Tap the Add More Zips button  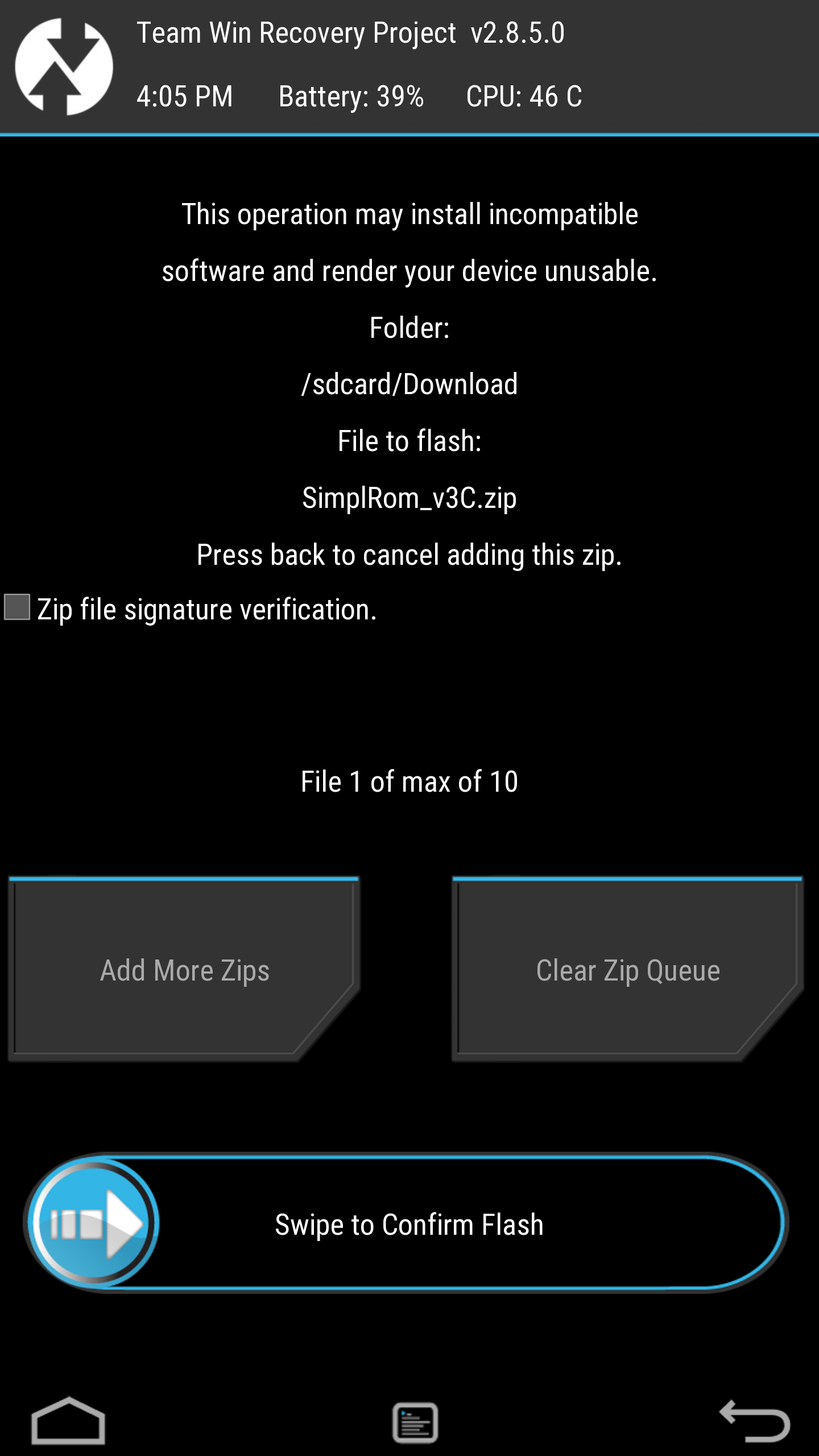click(x=184, y=969)
